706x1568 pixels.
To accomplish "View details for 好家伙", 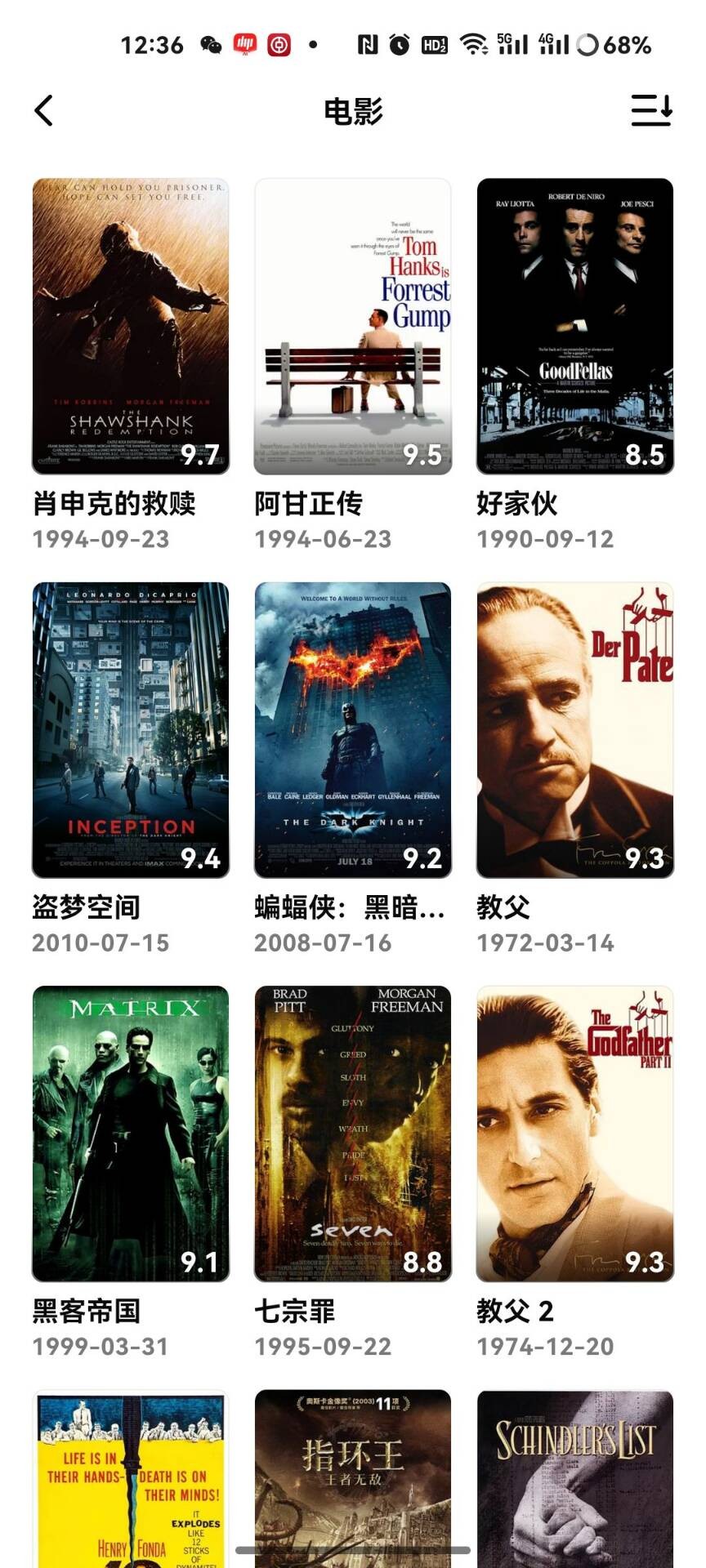I will 575,327.
